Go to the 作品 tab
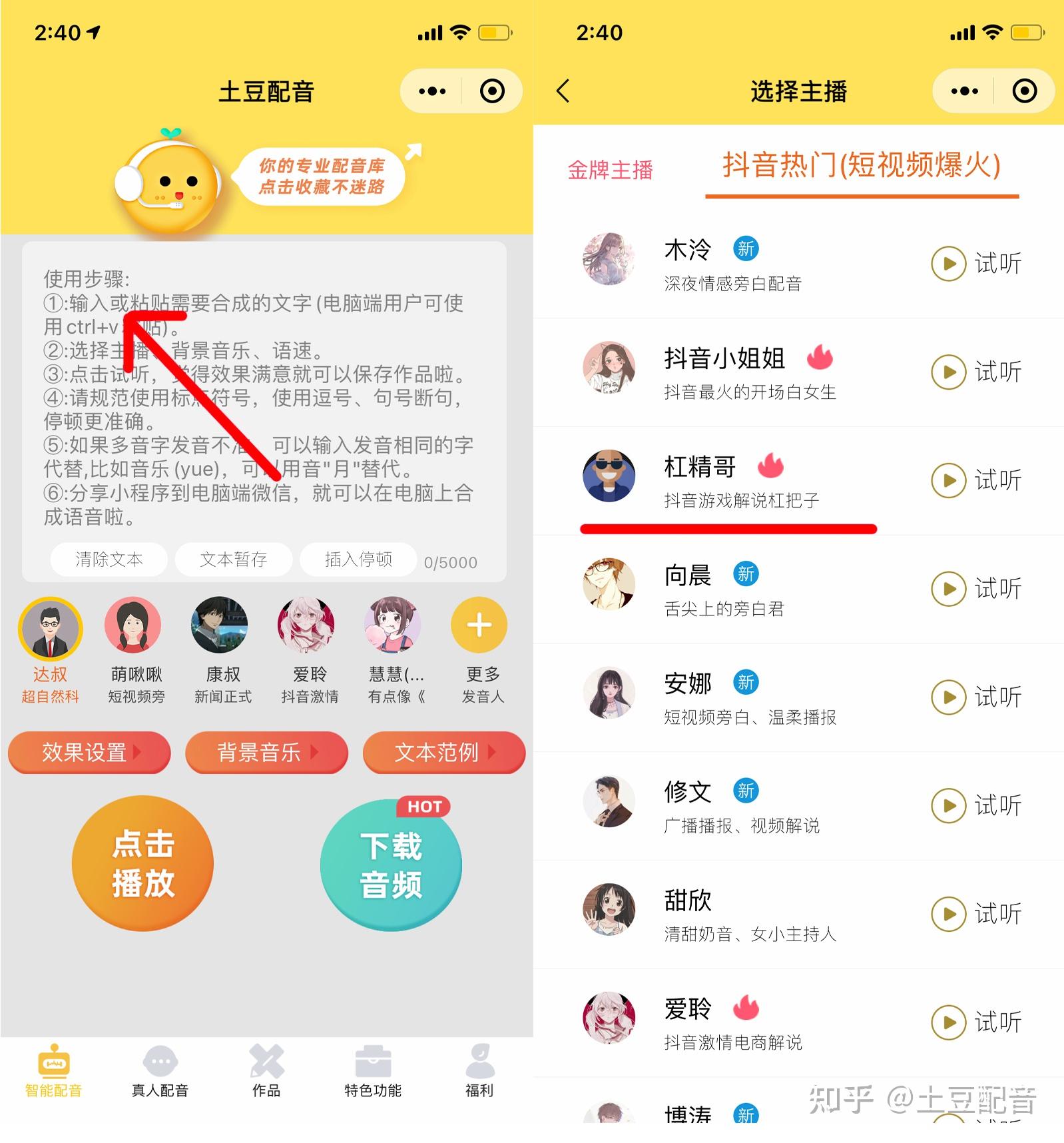The height and width of the screenshot is (1143, 1064). (266, 1071)
